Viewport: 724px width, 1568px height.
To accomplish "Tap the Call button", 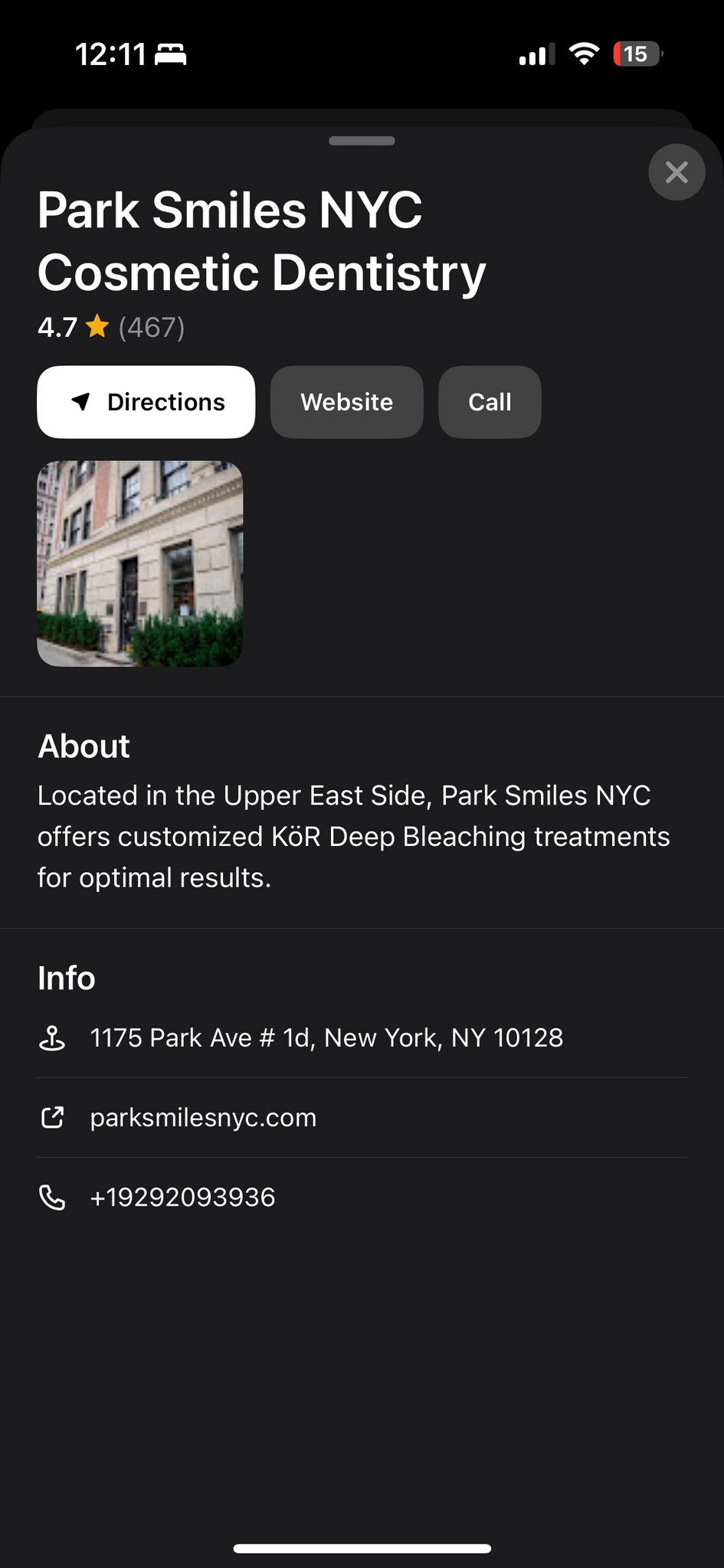I will [490, 402].
